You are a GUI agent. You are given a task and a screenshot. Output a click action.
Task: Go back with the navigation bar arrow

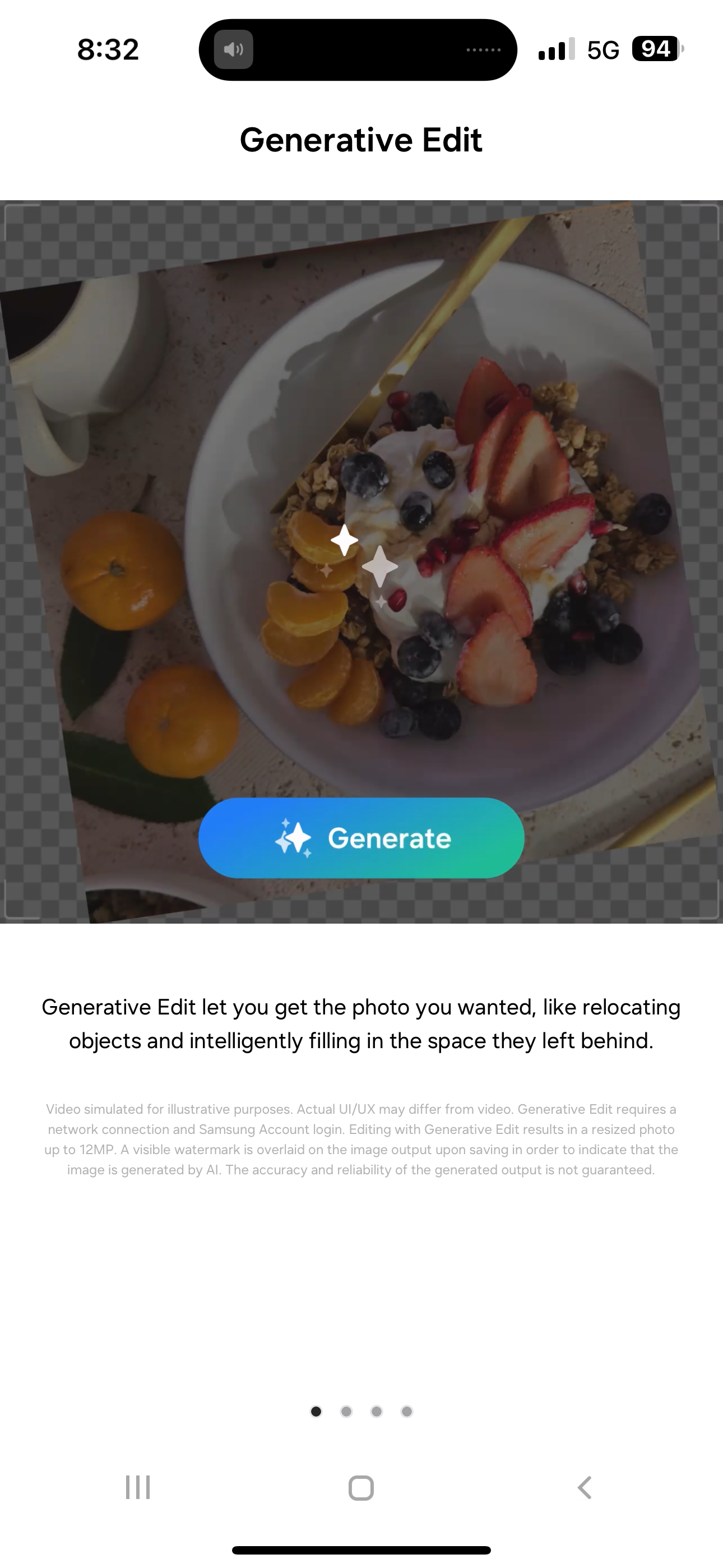click(x=584, y=1488)
